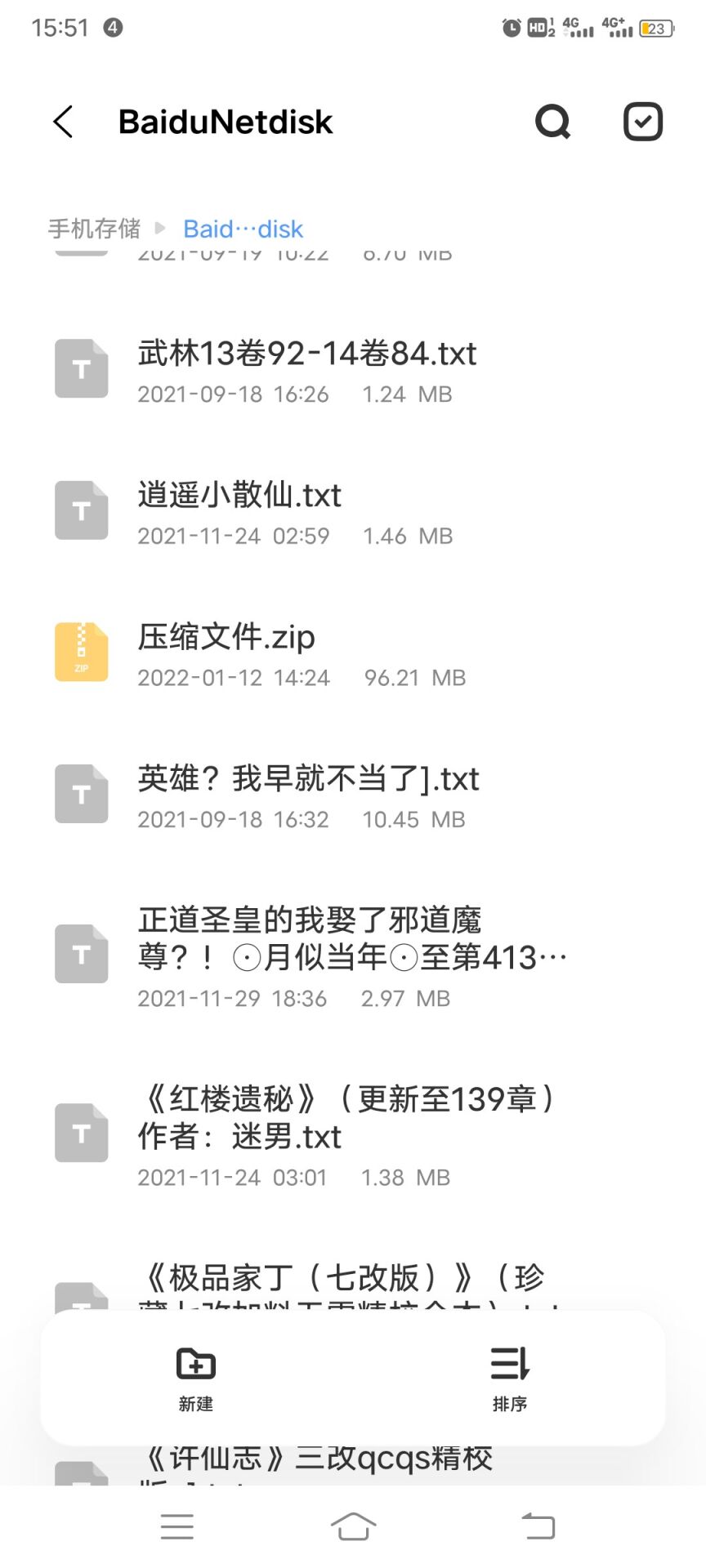Go back from the BaiduNetdisk folder
This screenshot has width=706, height=1568.
pyautogui.click(x=64, y=122)
